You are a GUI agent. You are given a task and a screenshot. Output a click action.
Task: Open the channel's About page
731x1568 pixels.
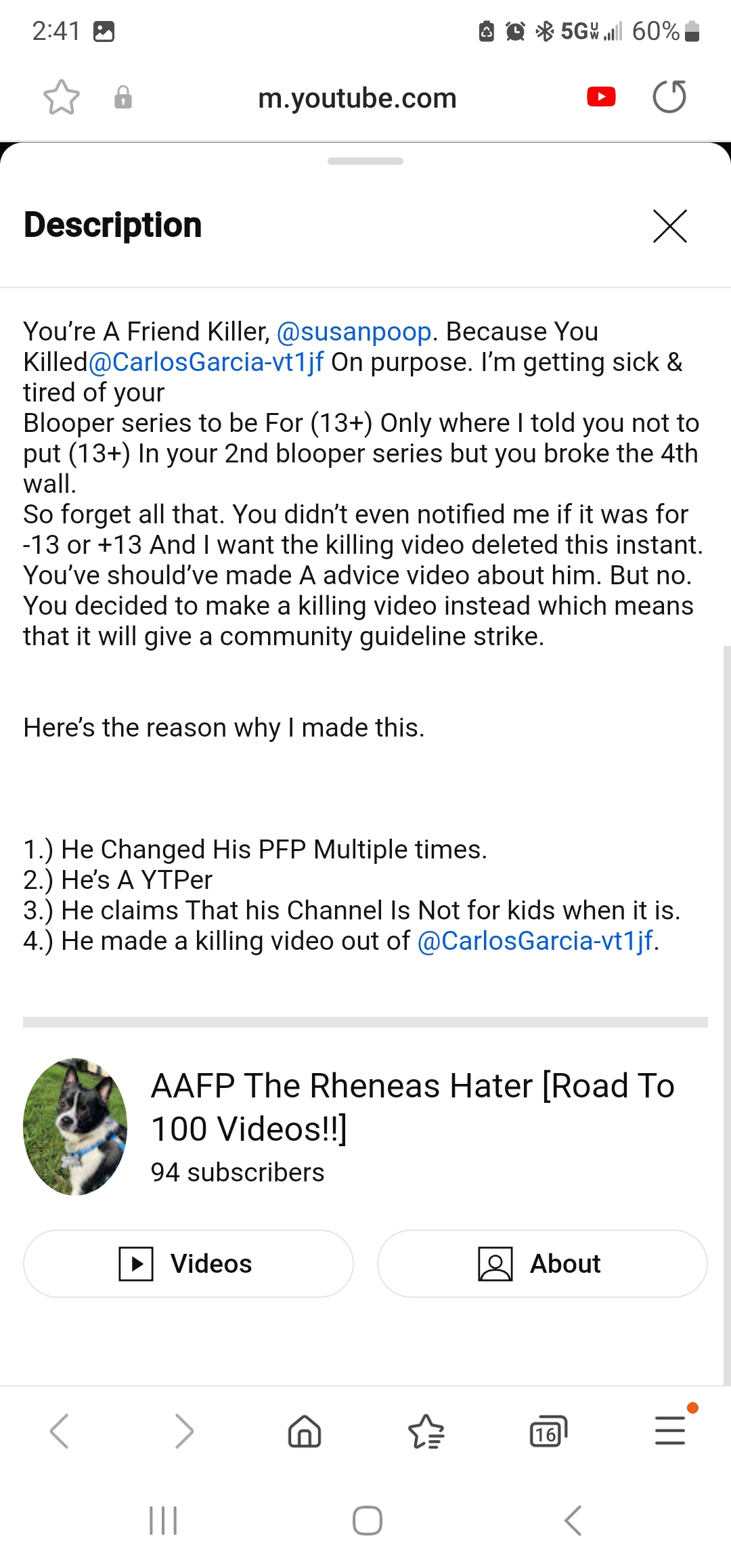pos(542,1263)
